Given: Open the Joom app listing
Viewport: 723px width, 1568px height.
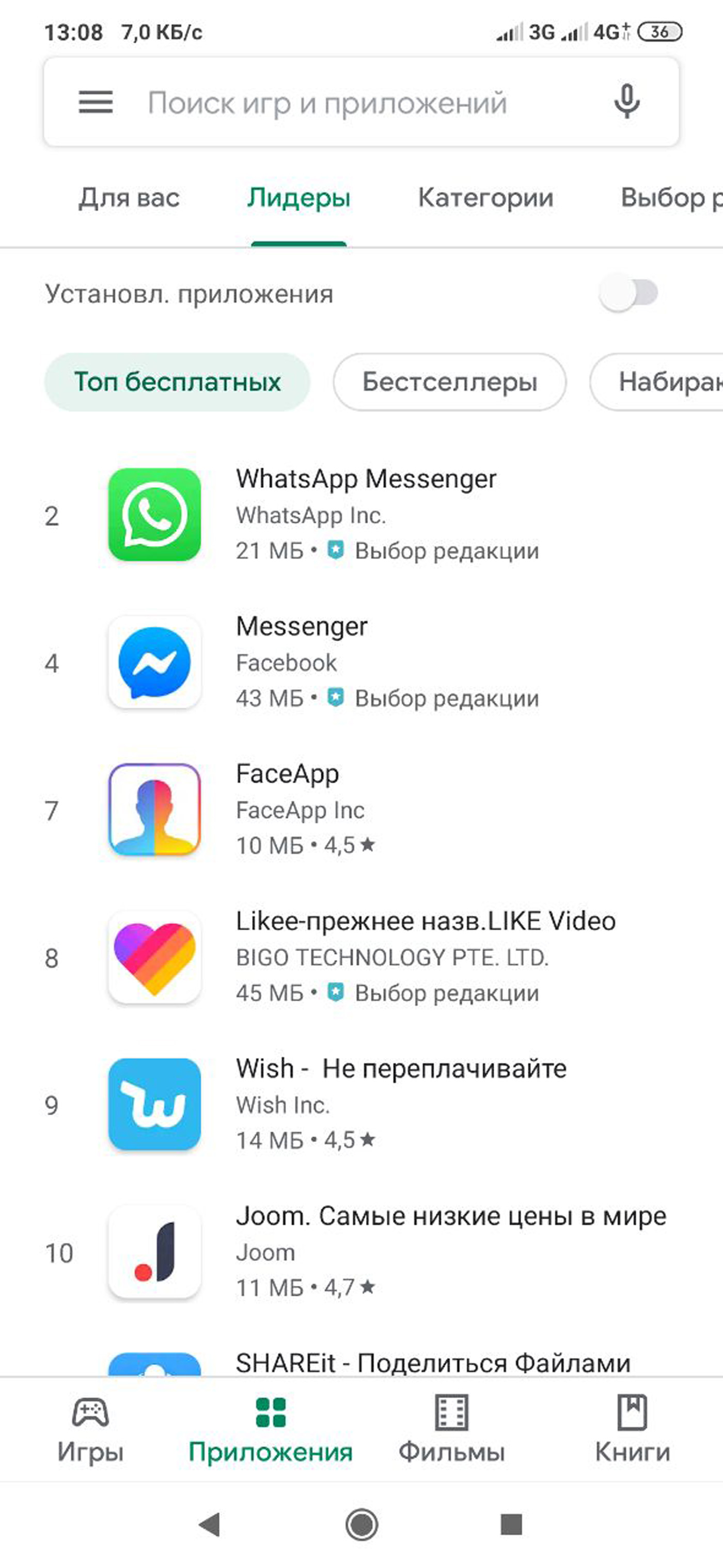Looking at the screenshot, I should pyautogui.click(x=361, y=1252).
